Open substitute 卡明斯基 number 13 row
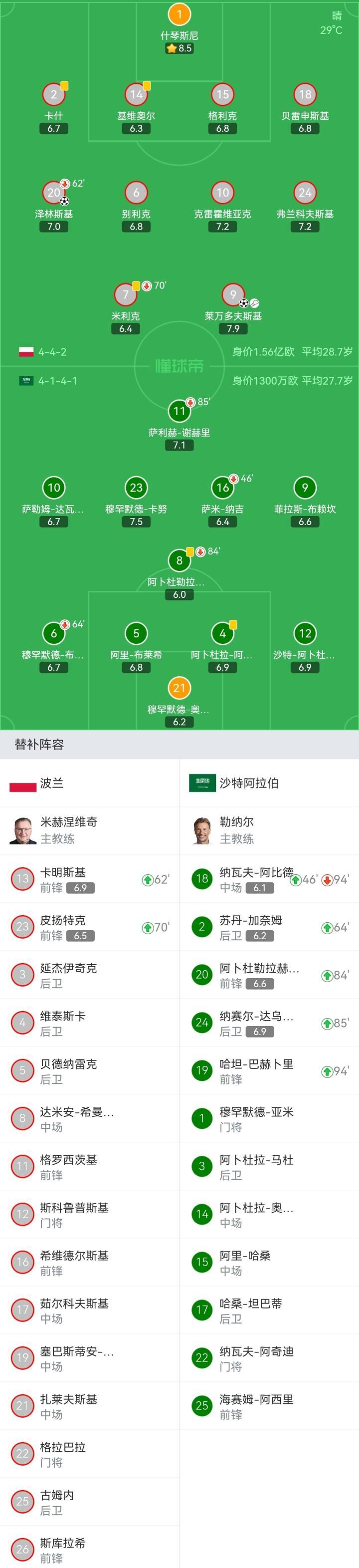Viewport: 359px width, 1568px height. tap(89, 879)
